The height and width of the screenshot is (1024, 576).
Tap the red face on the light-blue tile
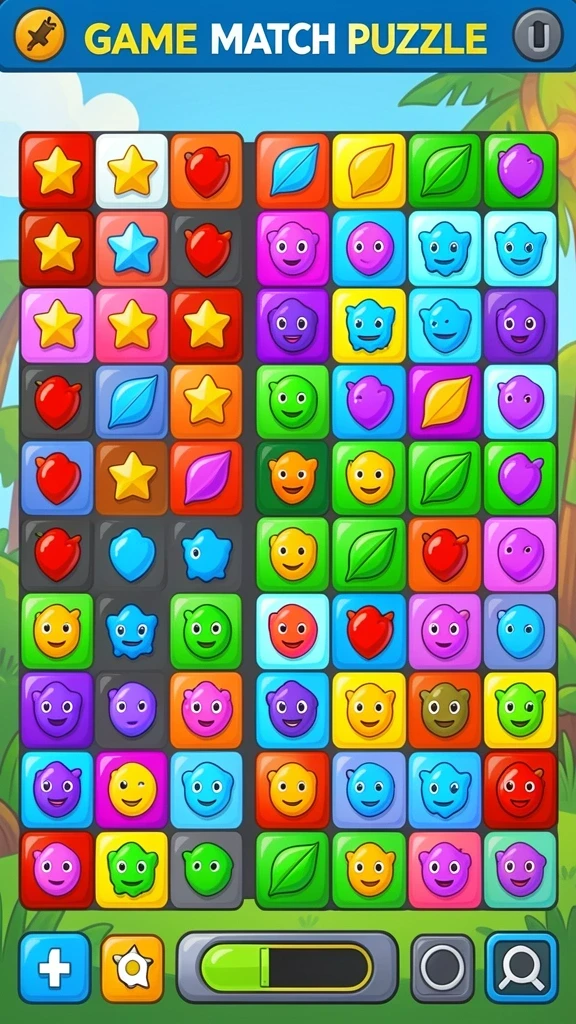click(x=293, y=632)
